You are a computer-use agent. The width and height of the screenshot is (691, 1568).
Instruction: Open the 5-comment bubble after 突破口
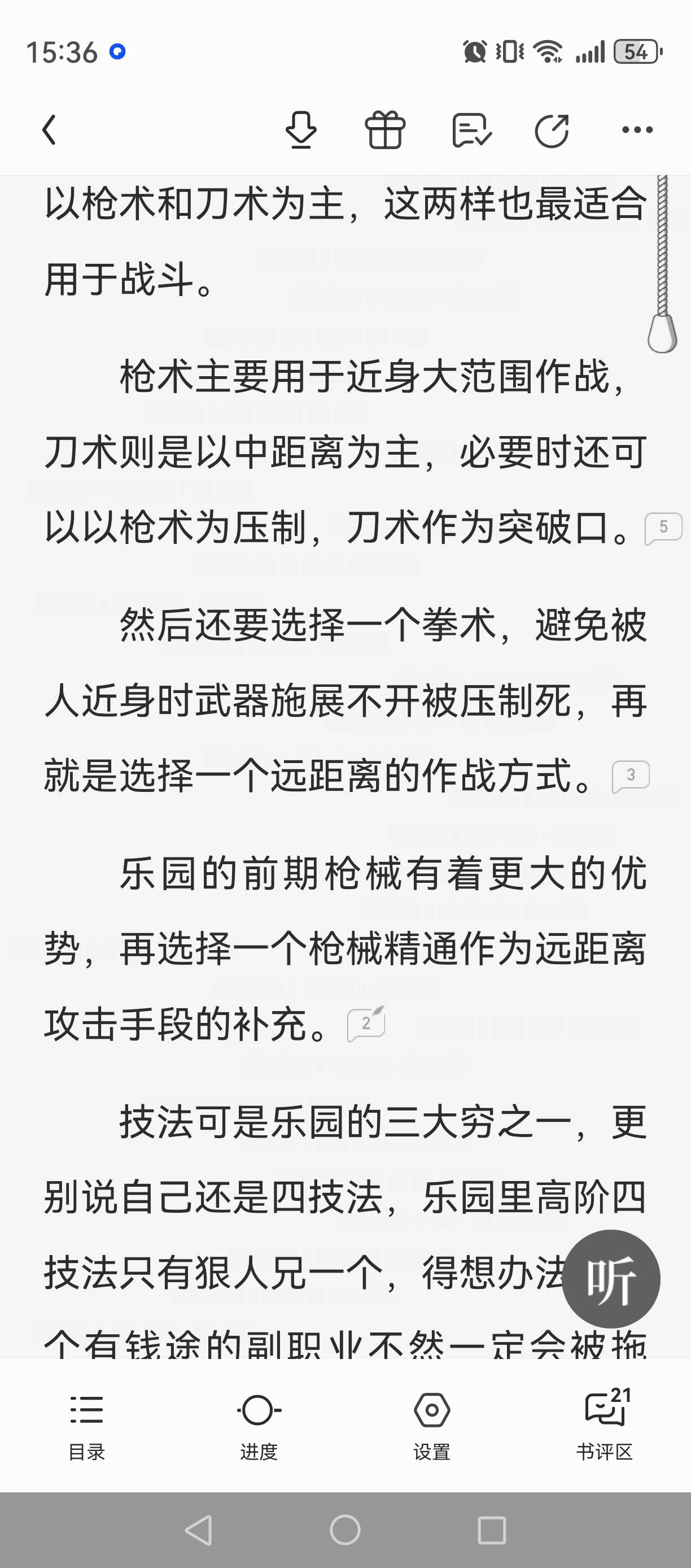(663, 528)
